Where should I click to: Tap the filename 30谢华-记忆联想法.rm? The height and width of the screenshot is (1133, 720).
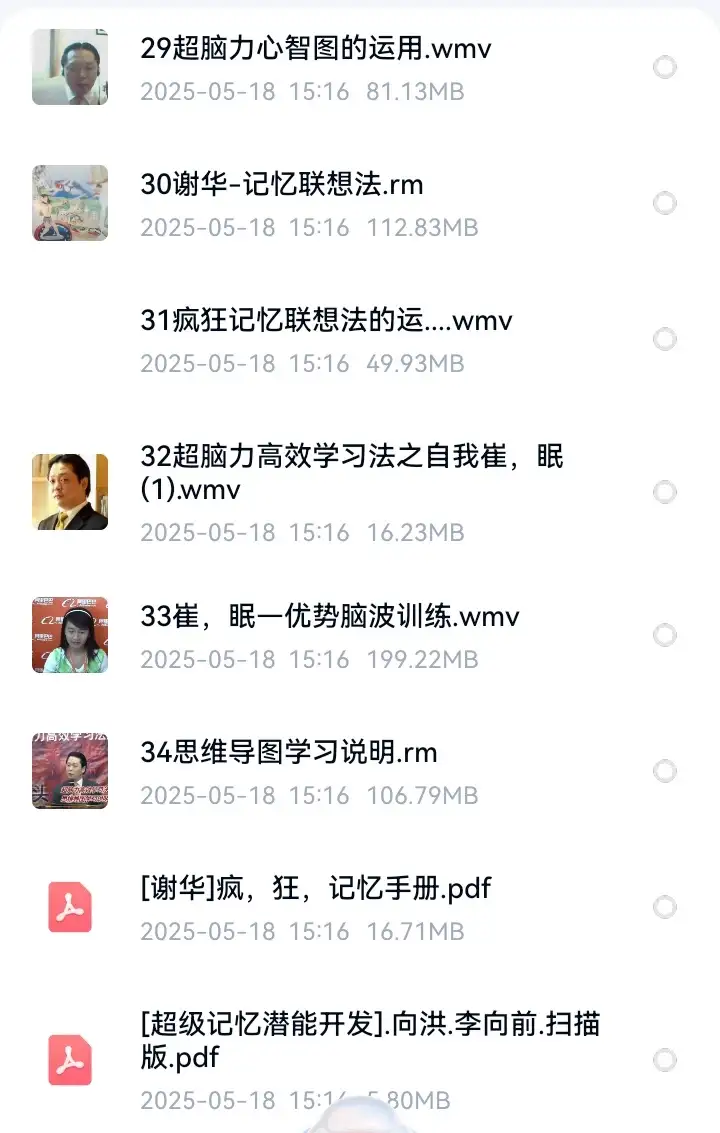point(282,185)
